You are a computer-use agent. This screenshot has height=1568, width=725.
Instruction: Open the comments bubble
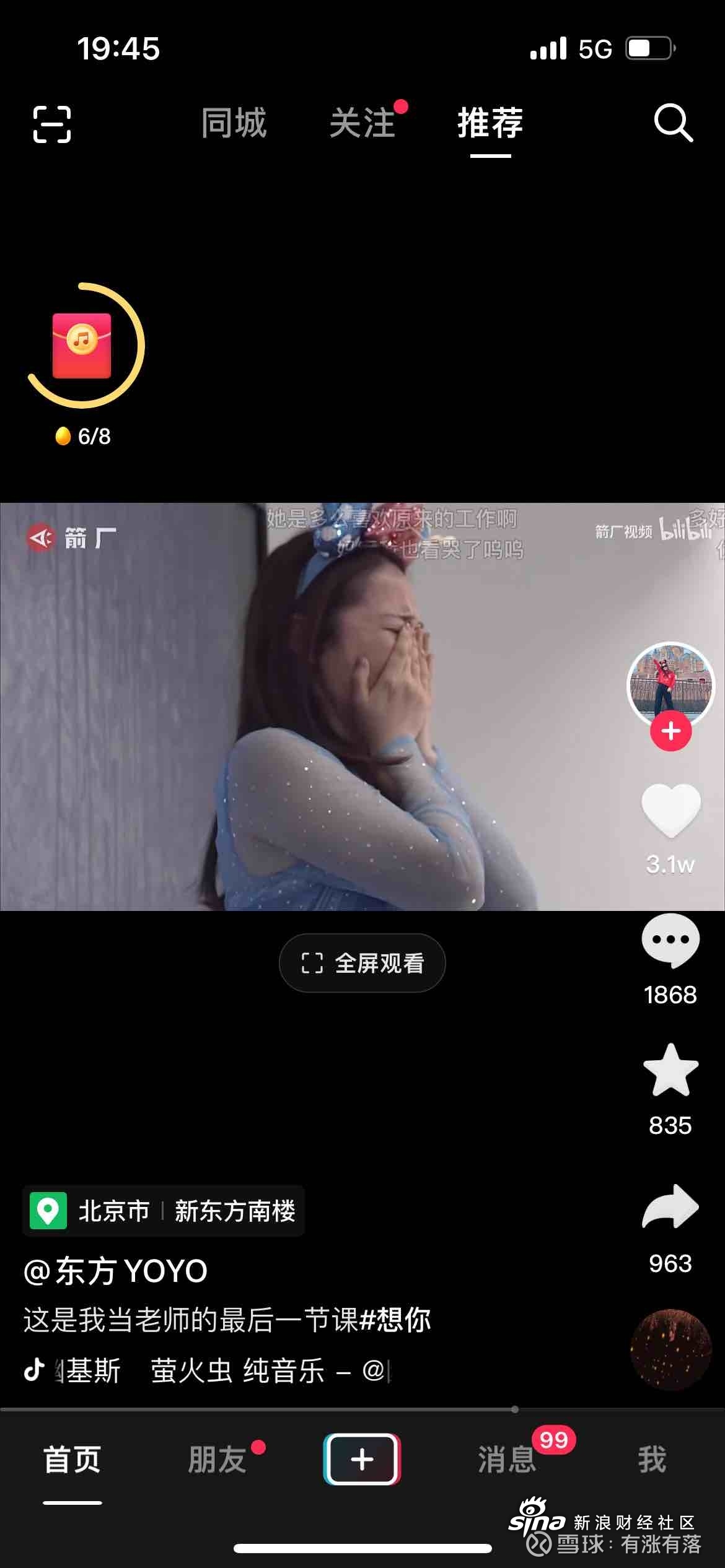(x=670, y=941)
